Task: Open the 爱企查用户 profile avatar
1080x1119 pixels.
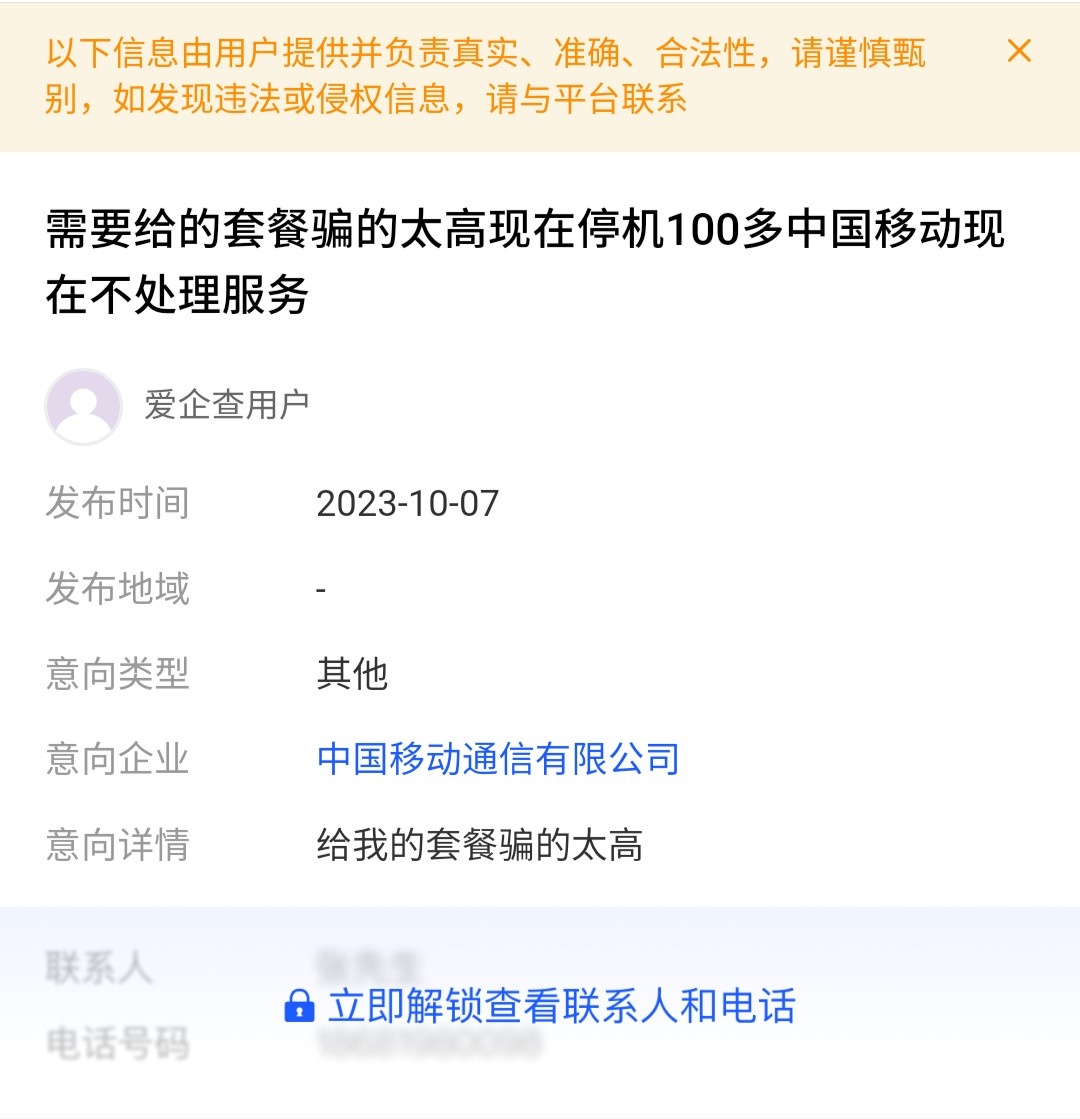Action: pyautogui.click(x=83, y=406)
